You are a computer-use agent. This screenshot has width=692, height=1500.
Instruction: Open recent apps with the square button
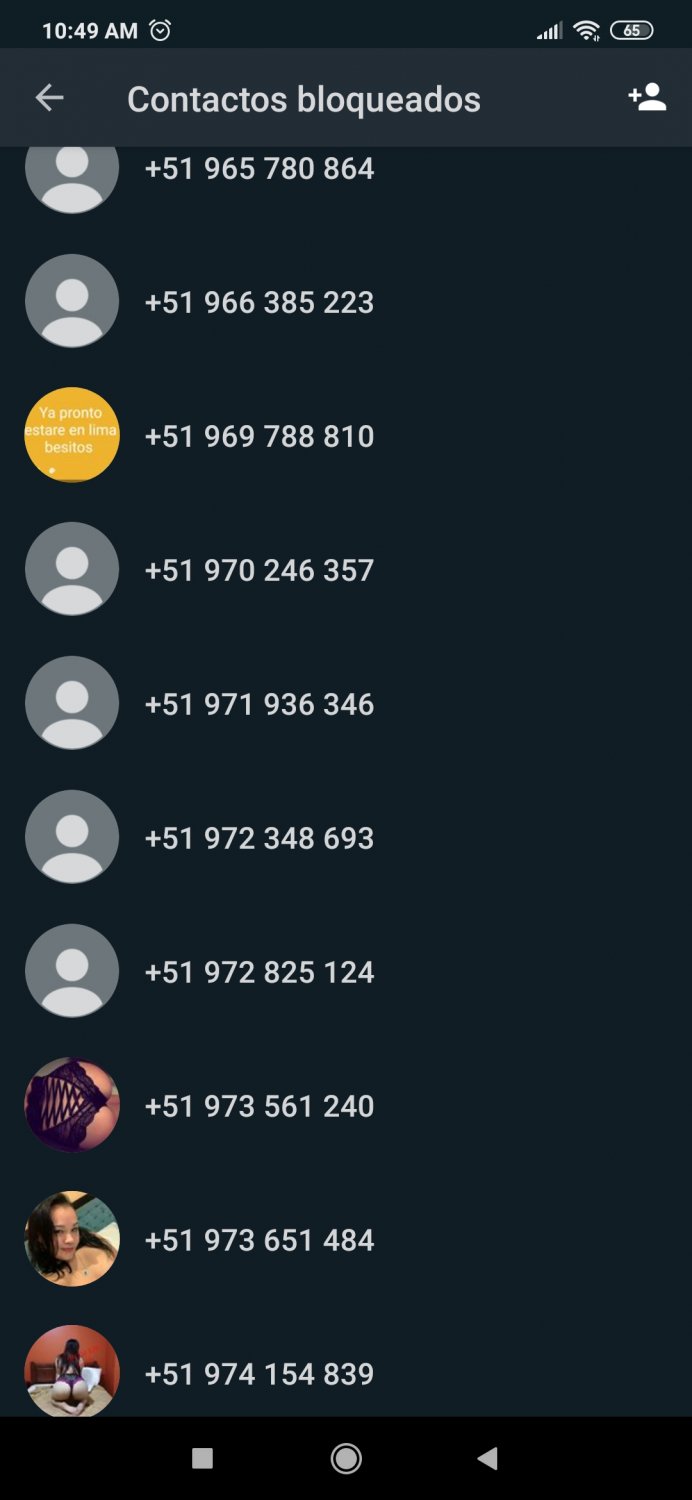202,1459
